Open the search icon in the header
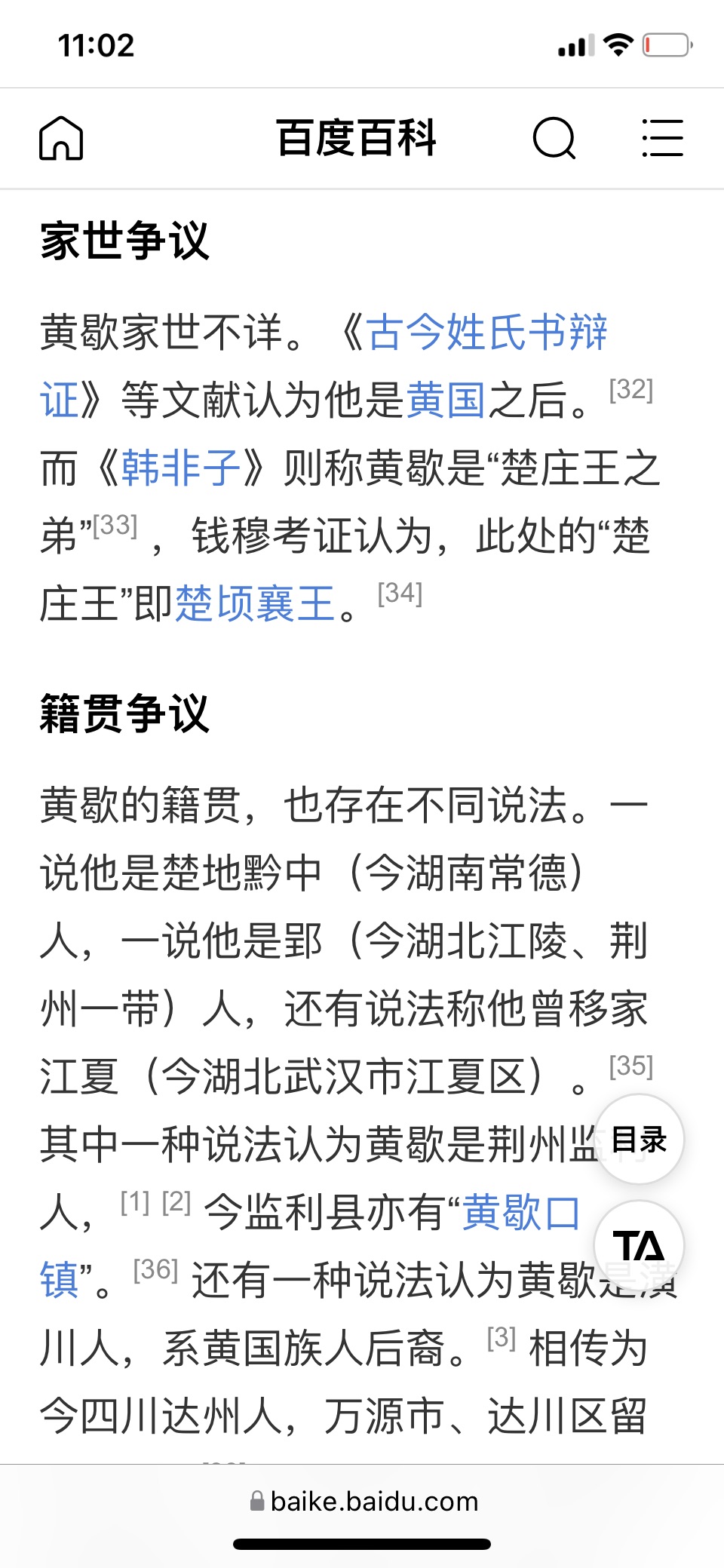Image resolution: width=724 pixels, height=1568 pixels. (x=554, y=139)
